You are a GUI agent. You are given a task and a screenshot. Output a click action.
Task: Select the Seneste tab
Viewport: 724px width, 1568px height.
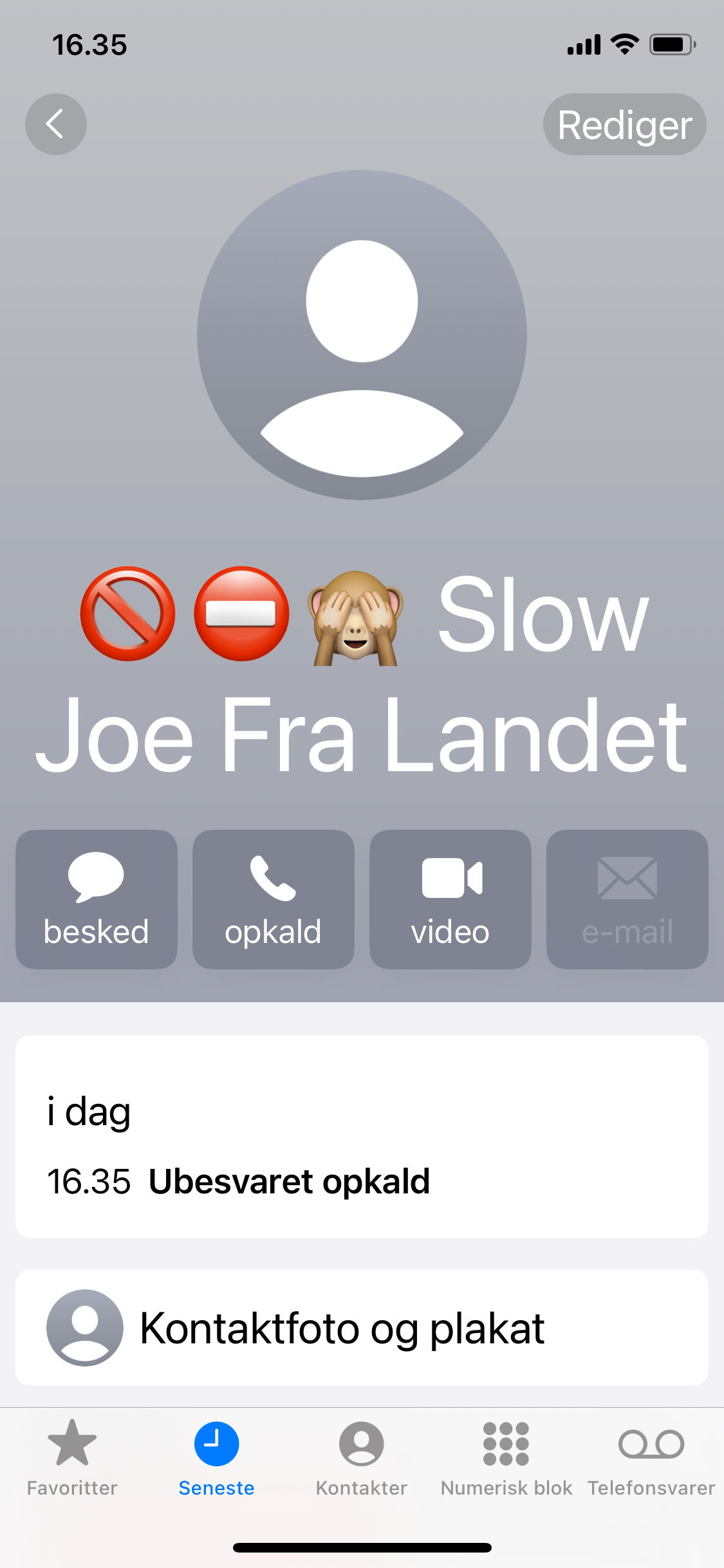click(217, 1459)
